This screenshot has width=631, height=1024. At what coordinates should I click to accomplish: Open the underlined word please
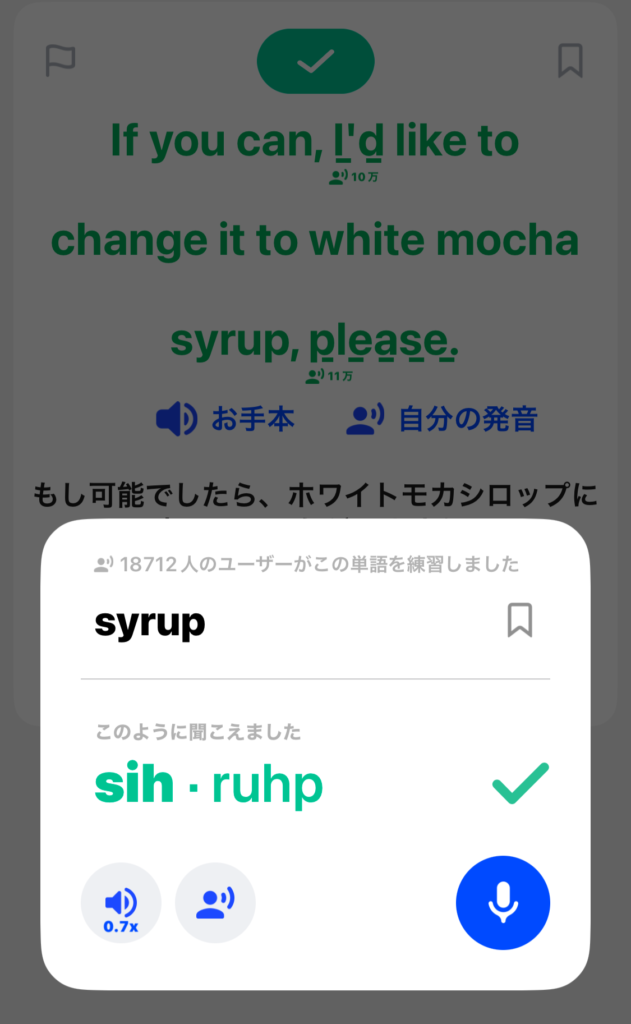click(383, 342)
